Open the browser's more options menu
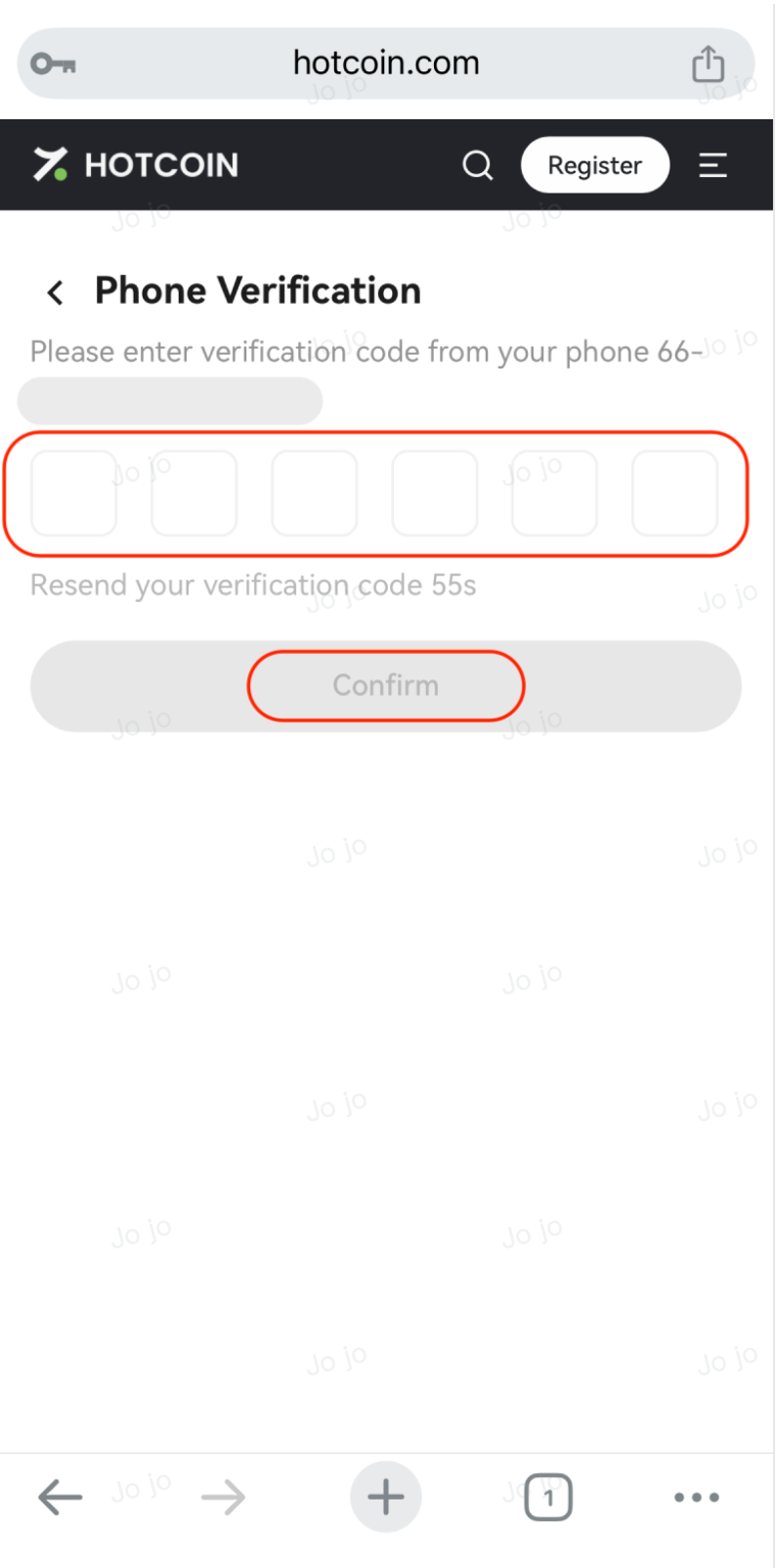776x1568 pixels. coord(697,1497)
